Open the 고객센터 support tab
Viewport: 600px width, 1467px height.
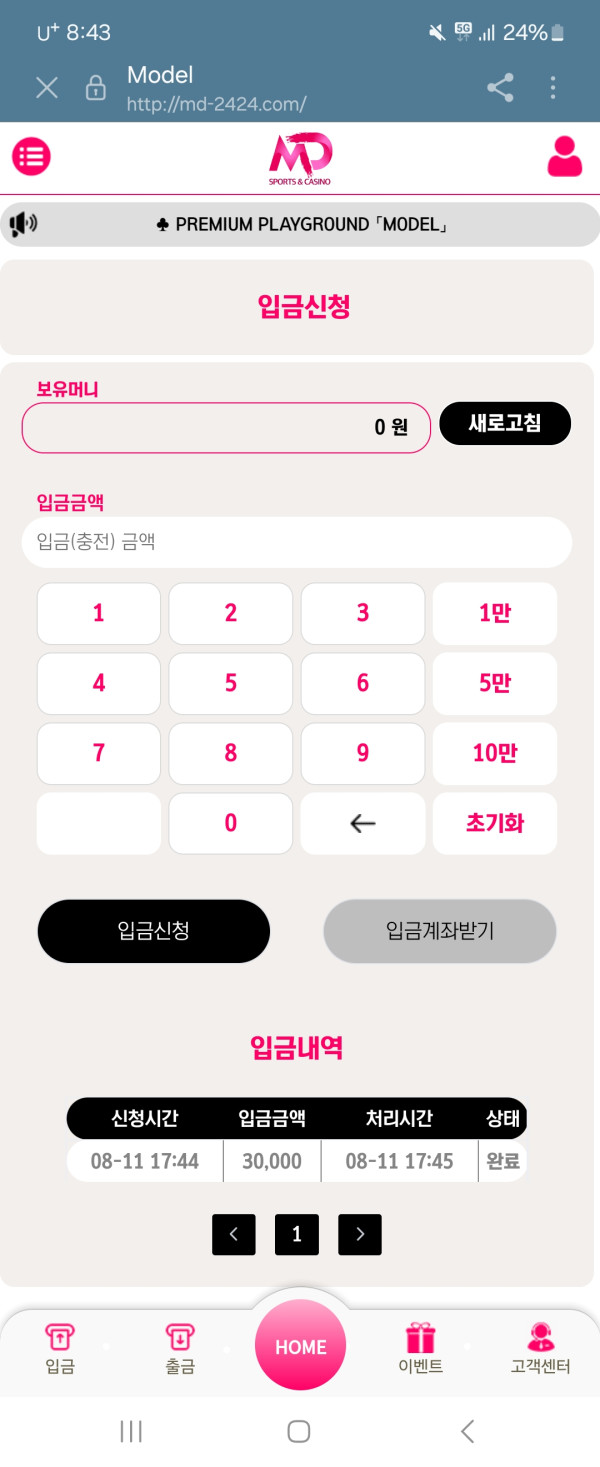pos(540,1348)
